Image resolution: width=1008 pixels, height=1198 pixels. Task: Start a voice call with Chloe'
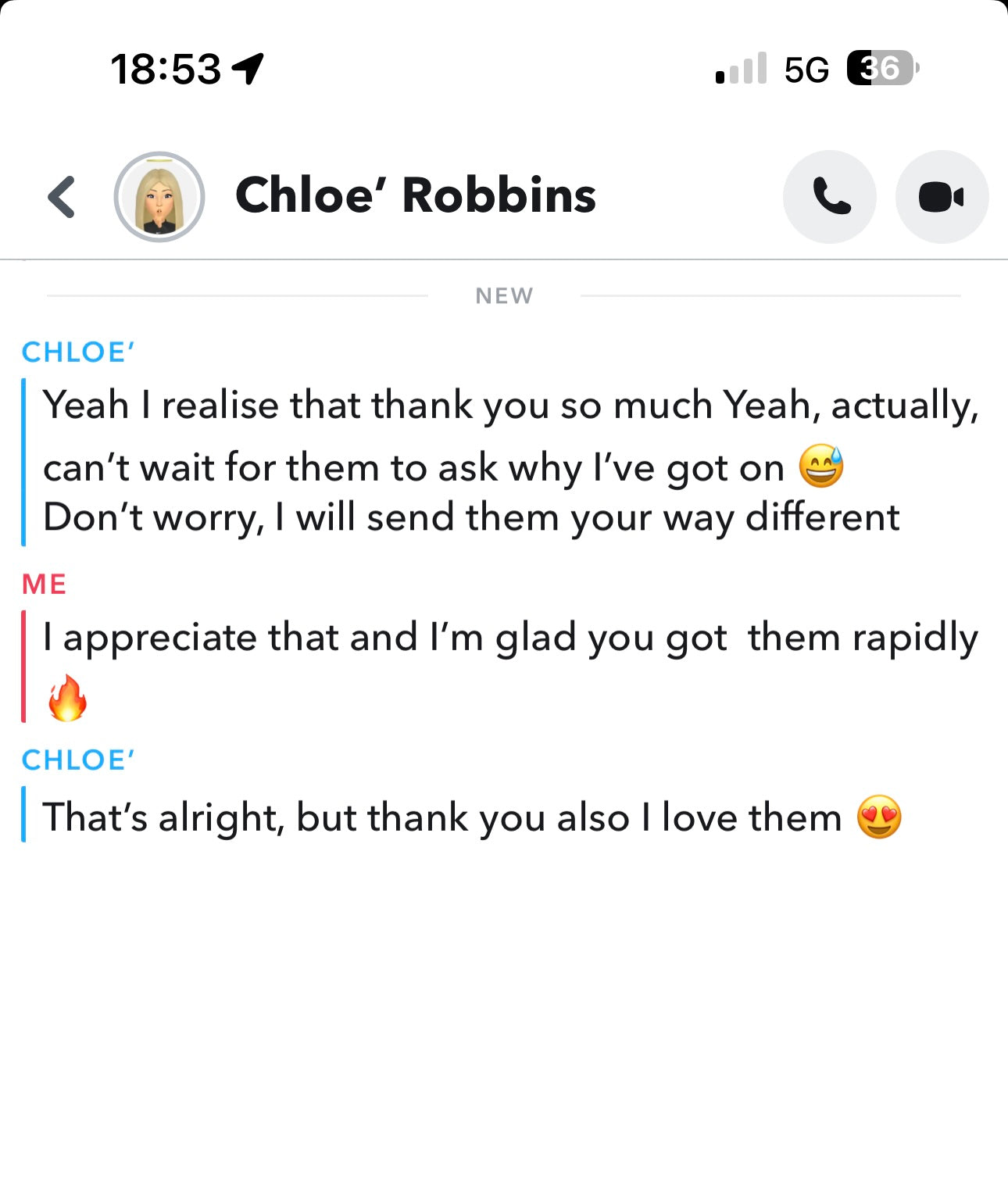click(830, 196)
